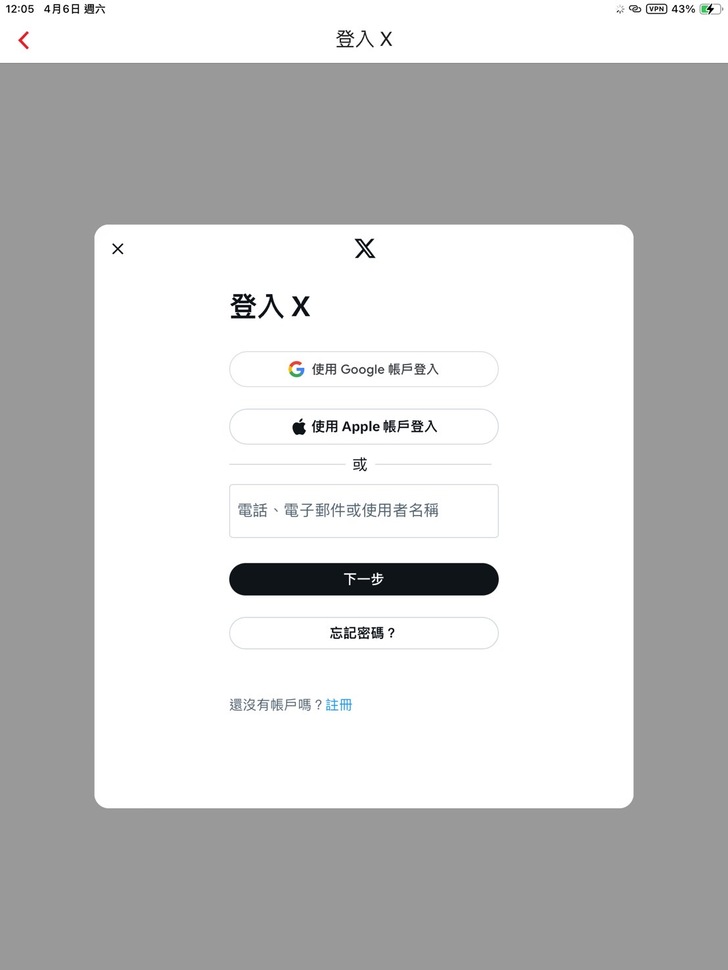Open 忘記密碼？ password recovery
This screenshot has width=728, height=970.
point(363,633)
